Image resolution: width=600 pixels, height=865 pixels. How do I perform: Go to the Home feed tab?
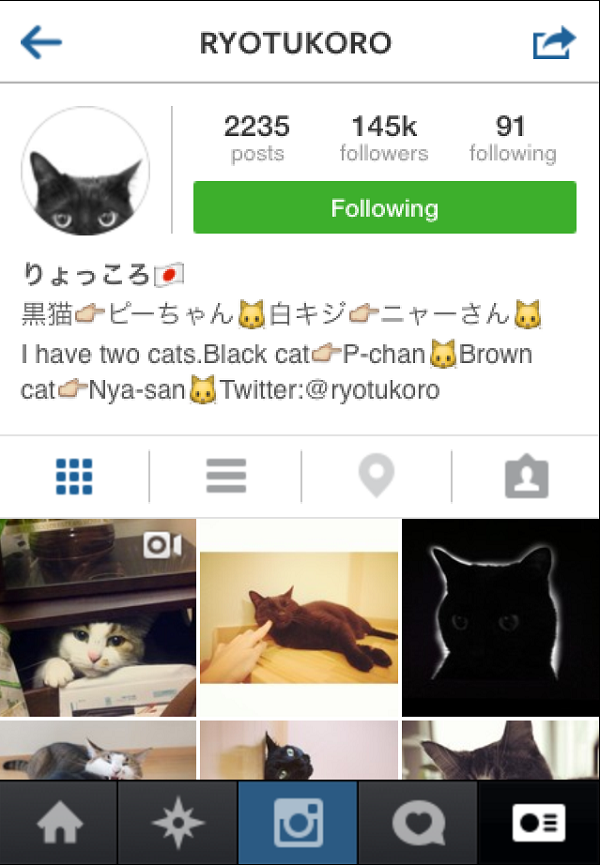(x=59, y=824)
